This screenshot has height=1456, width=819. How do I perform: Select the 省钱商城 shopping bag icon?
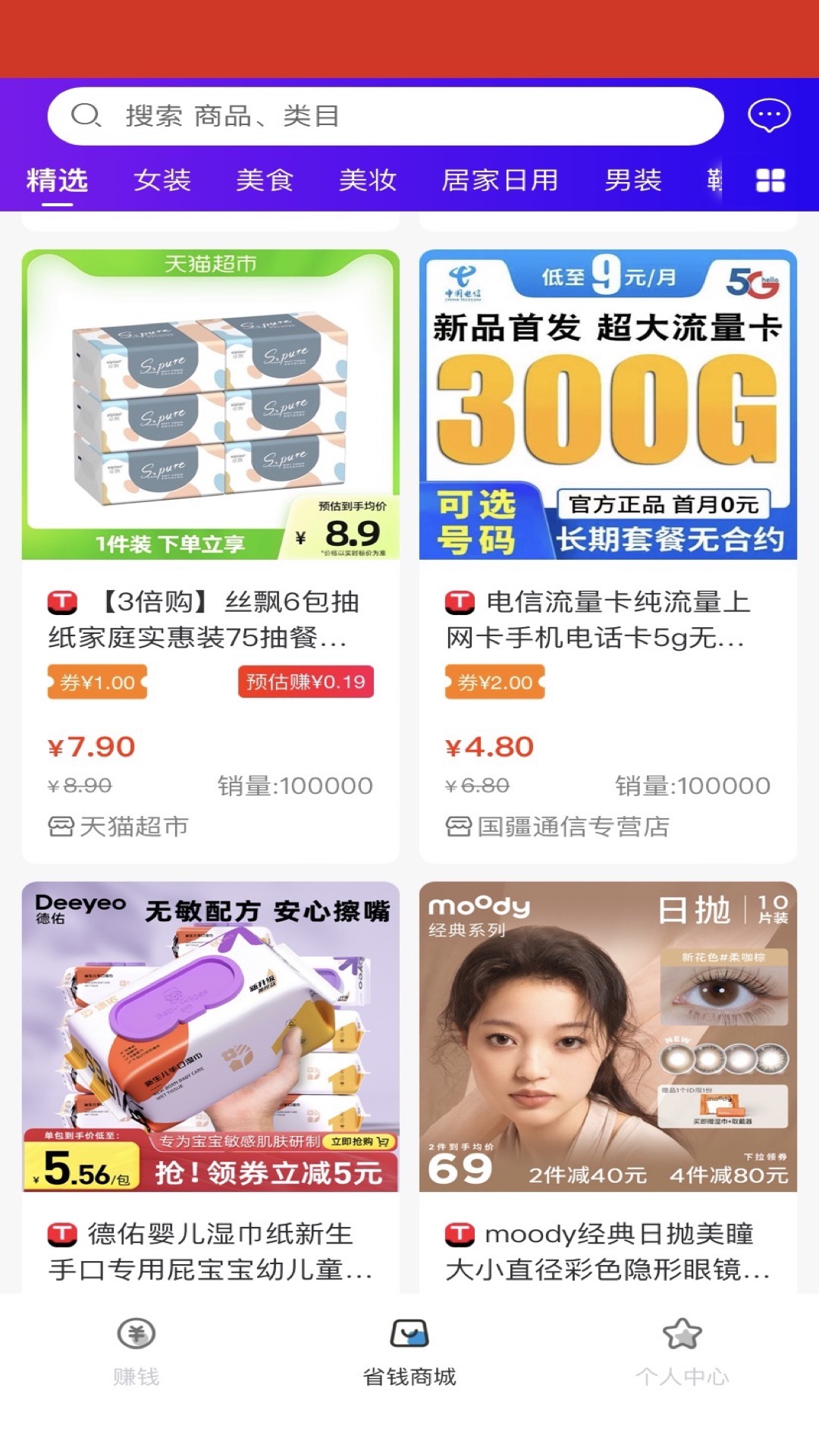coord(409,1333)
